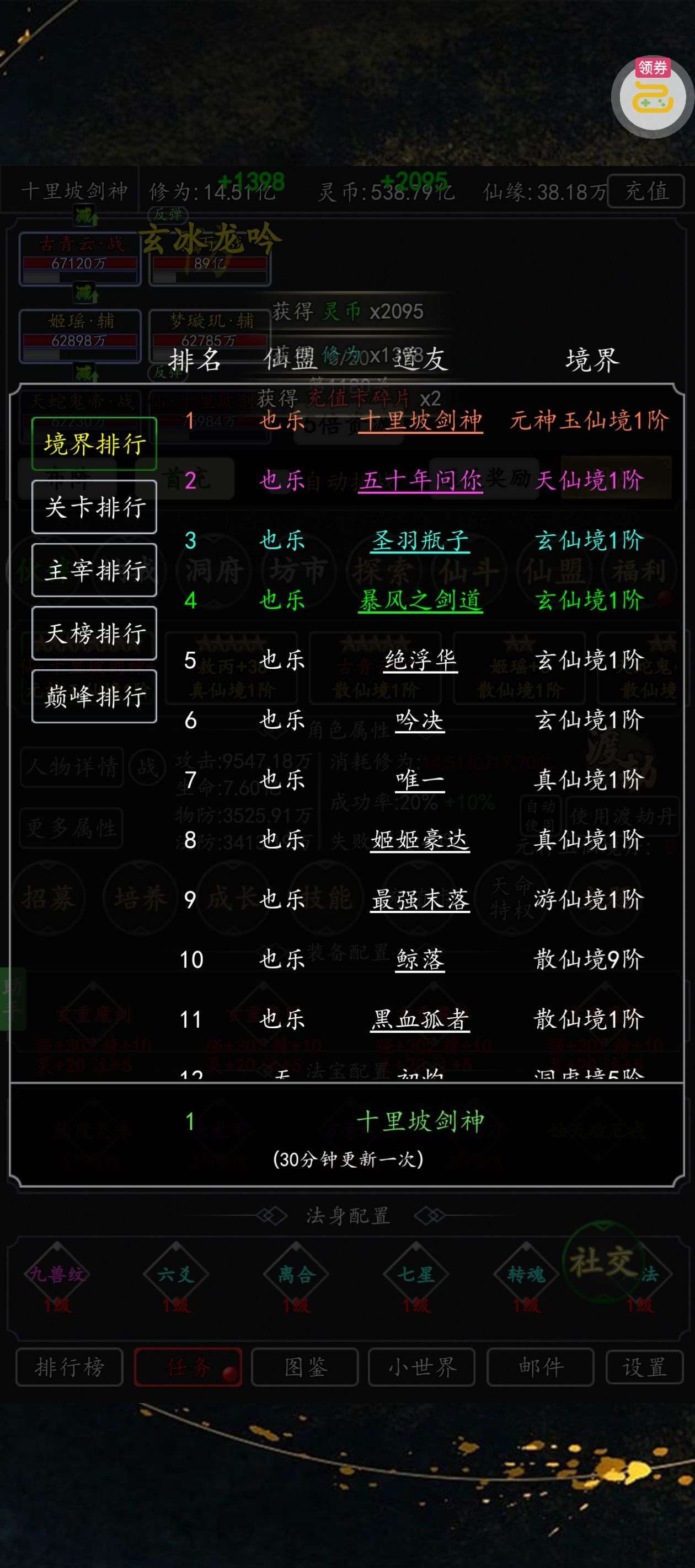
Task: Tap the player name 暴风之剑道
Action: (x=420, y=600)
